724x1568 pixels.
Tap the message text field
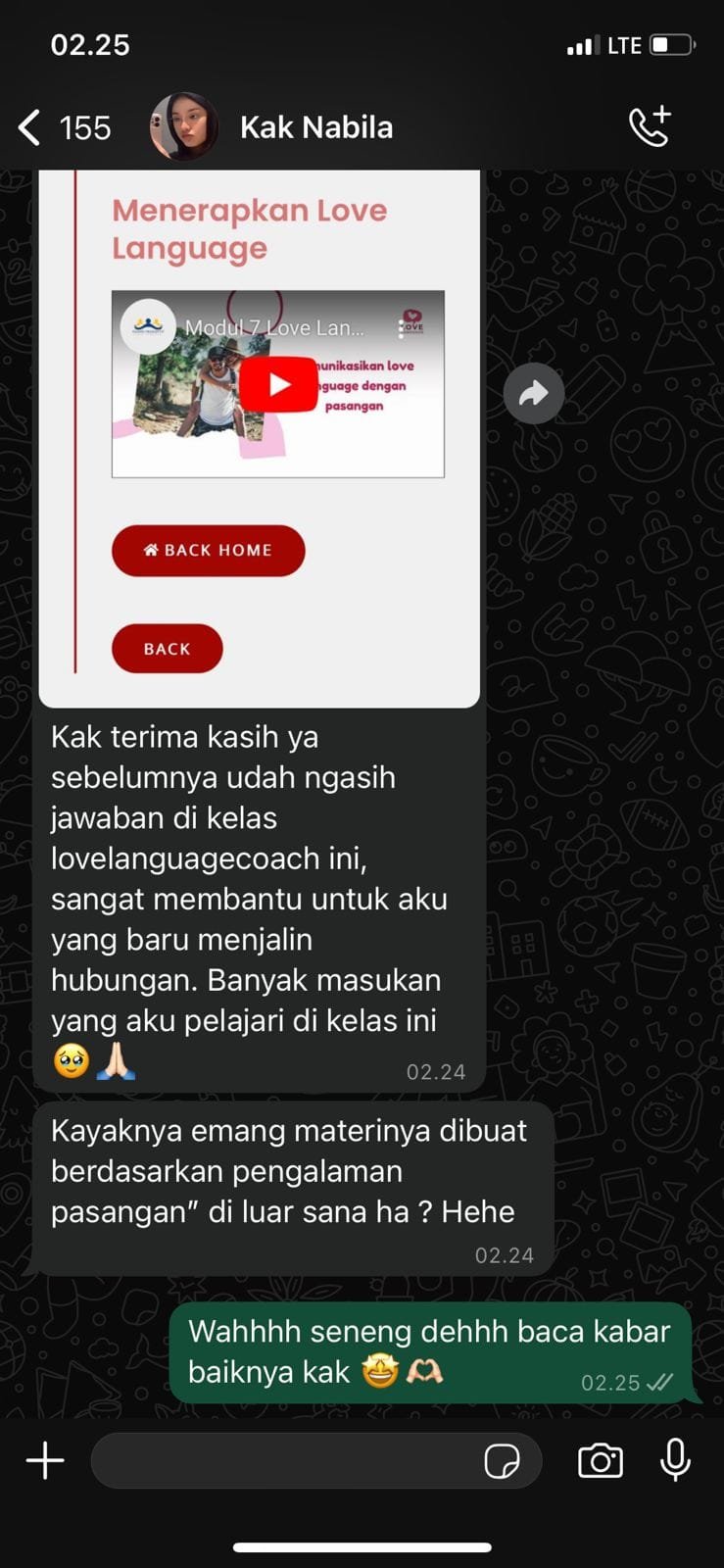click(284, 1460)
